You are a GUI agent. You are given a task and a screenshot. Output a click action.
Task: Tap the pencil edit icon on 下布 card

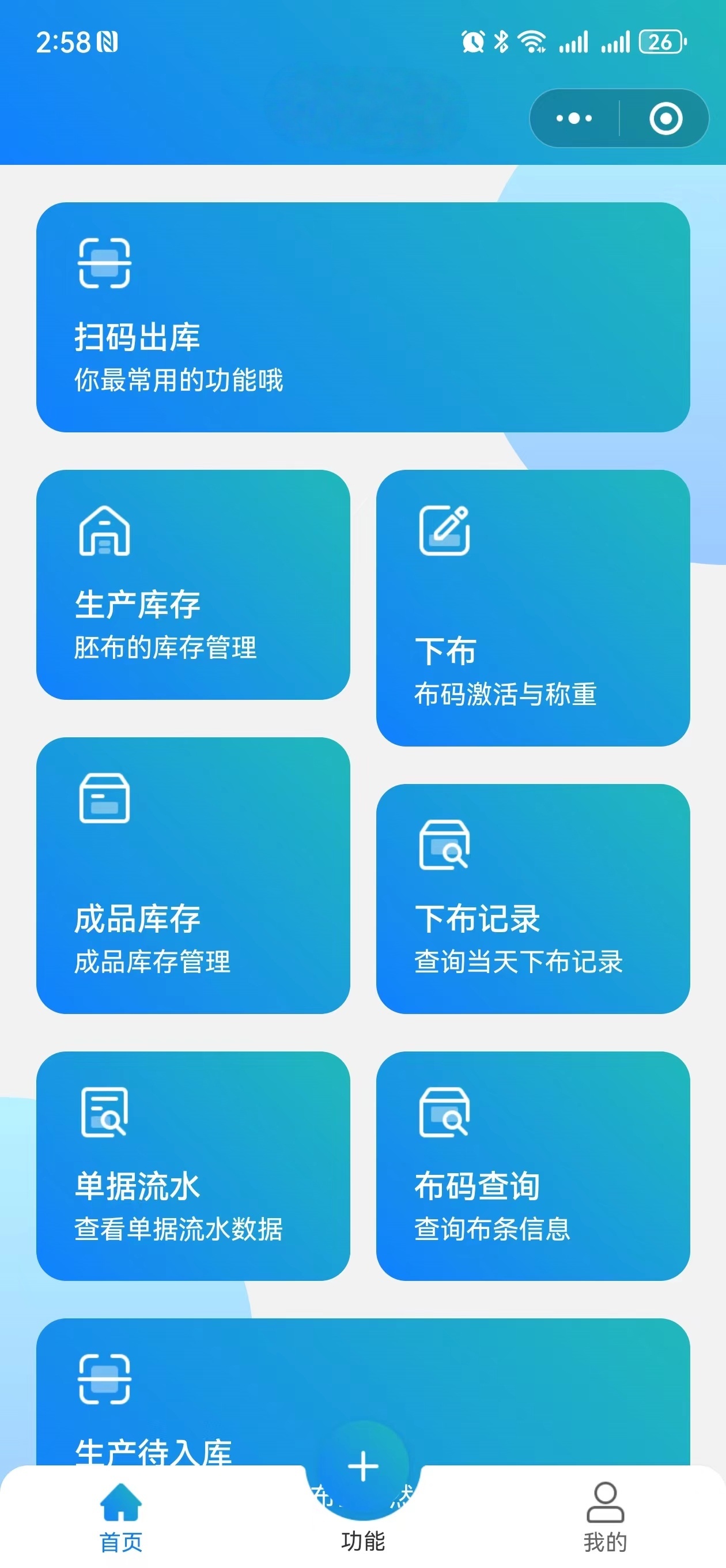pyautogui.click(x=445, y=530)
